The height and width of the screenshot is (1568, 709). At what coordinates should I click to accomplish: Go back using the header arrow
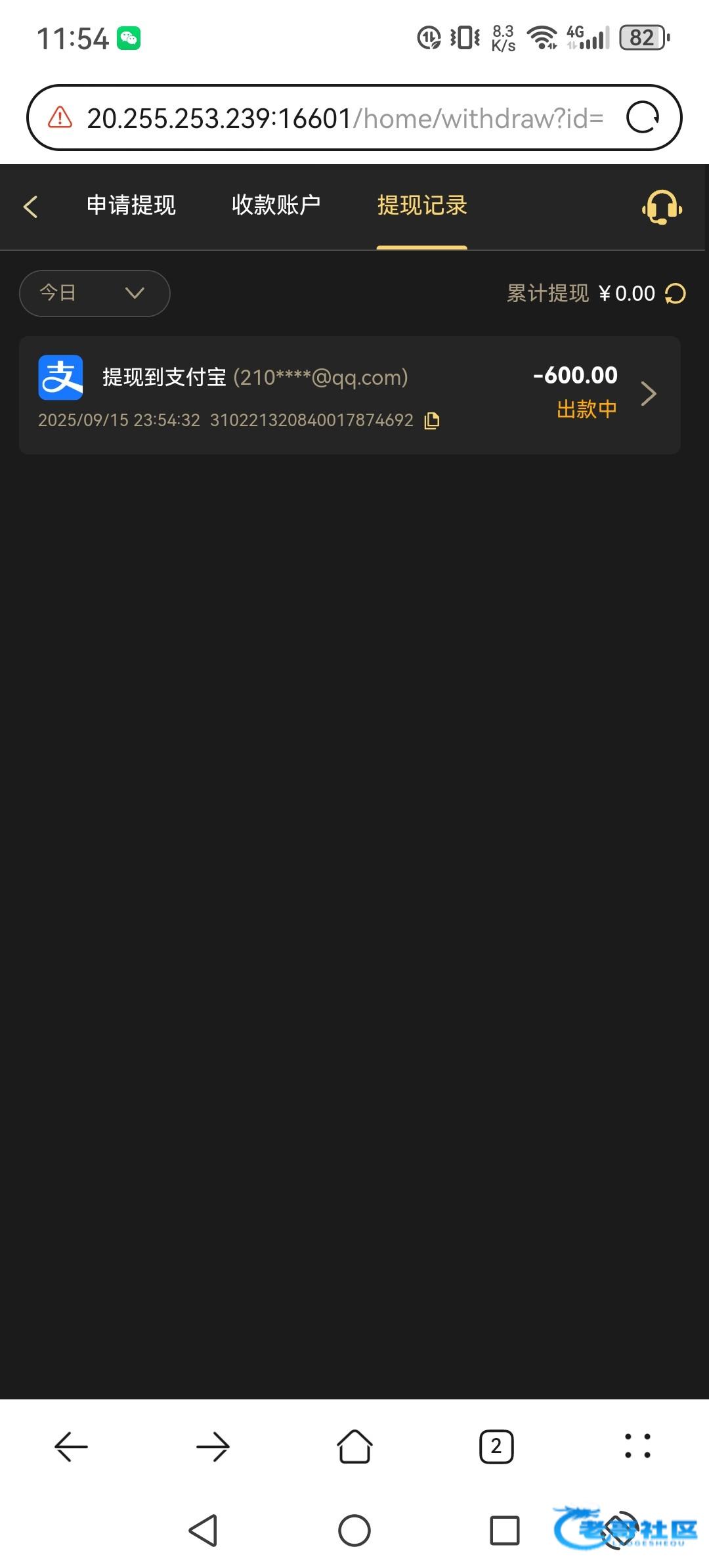point(30,206)
